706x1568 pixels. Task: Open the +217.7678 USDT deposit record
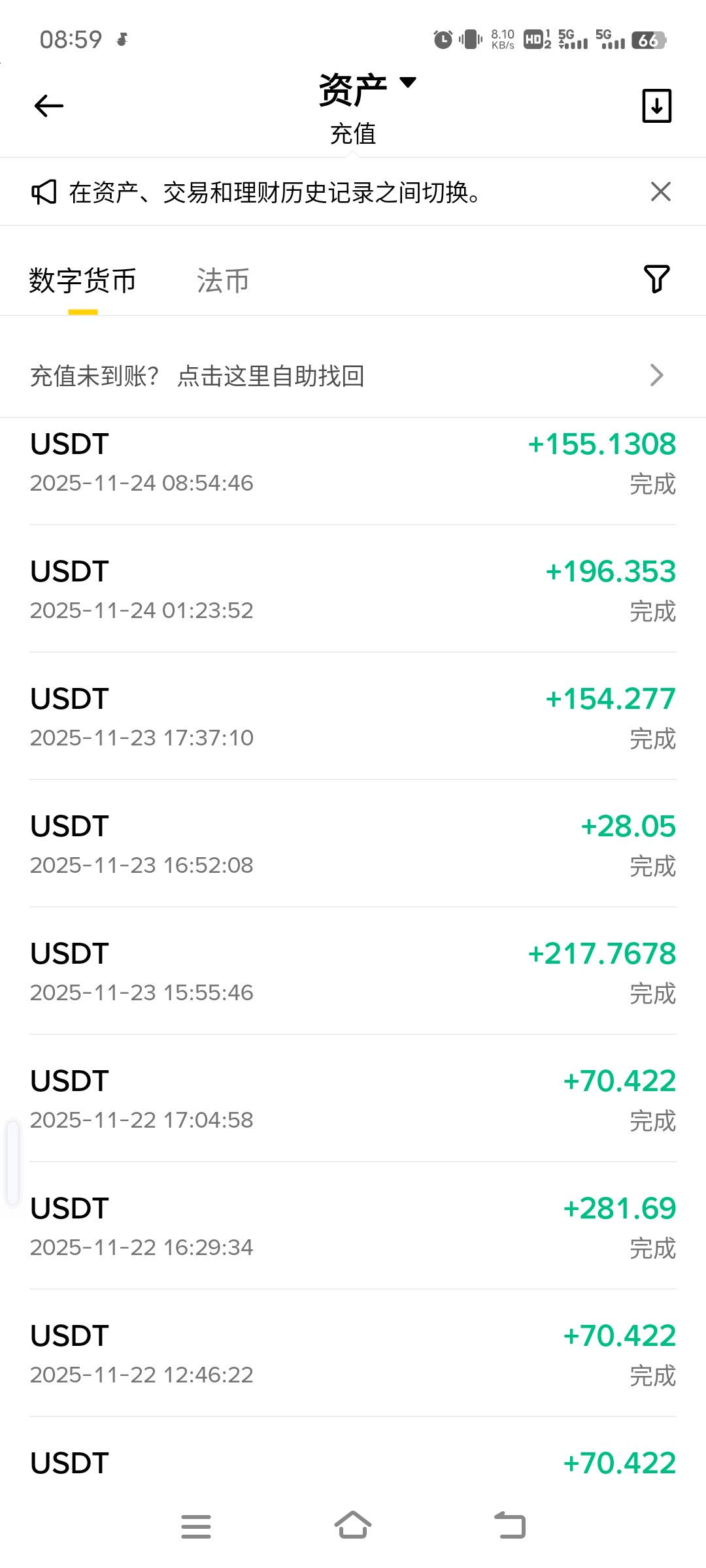353,972
